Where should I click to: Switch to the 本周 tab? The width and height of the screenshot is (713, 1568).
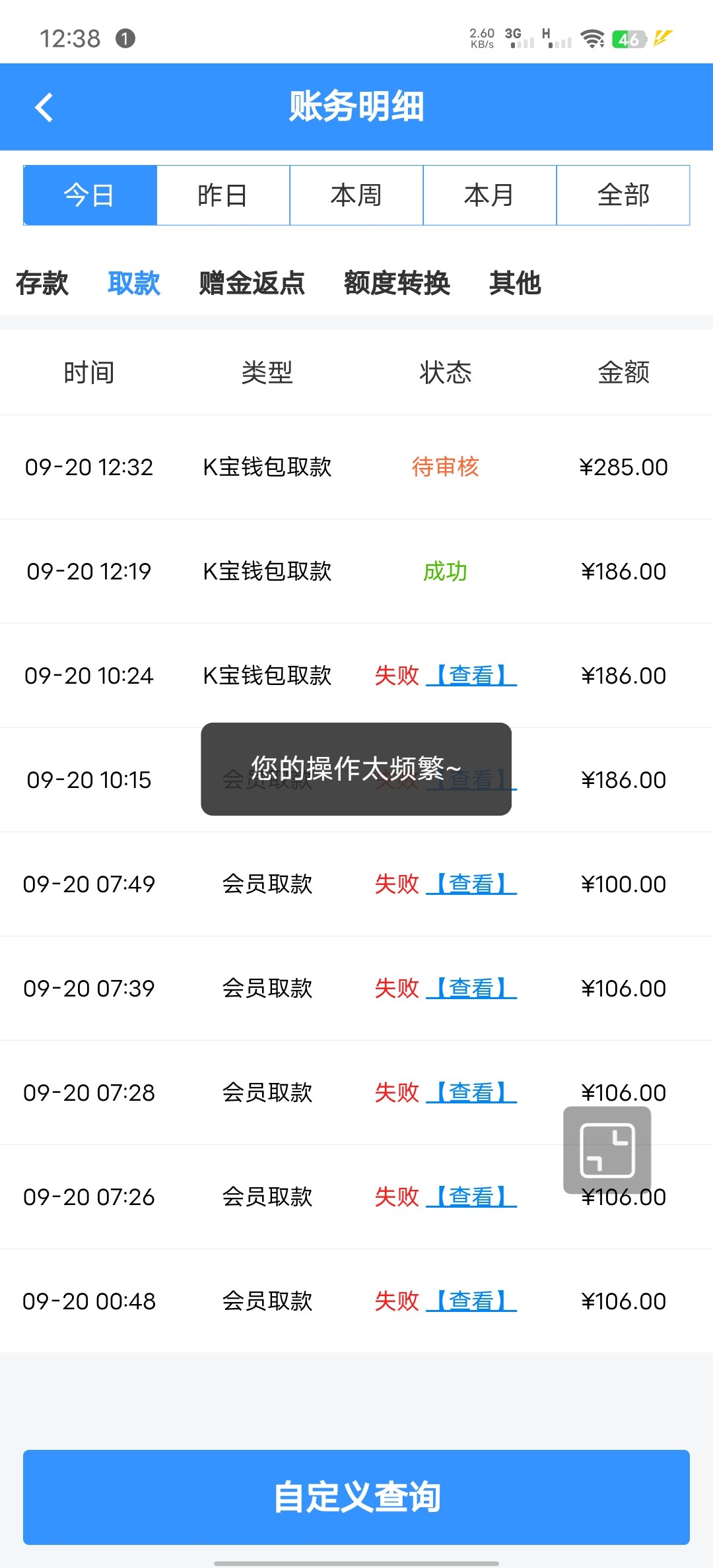(x=356, y=195)
